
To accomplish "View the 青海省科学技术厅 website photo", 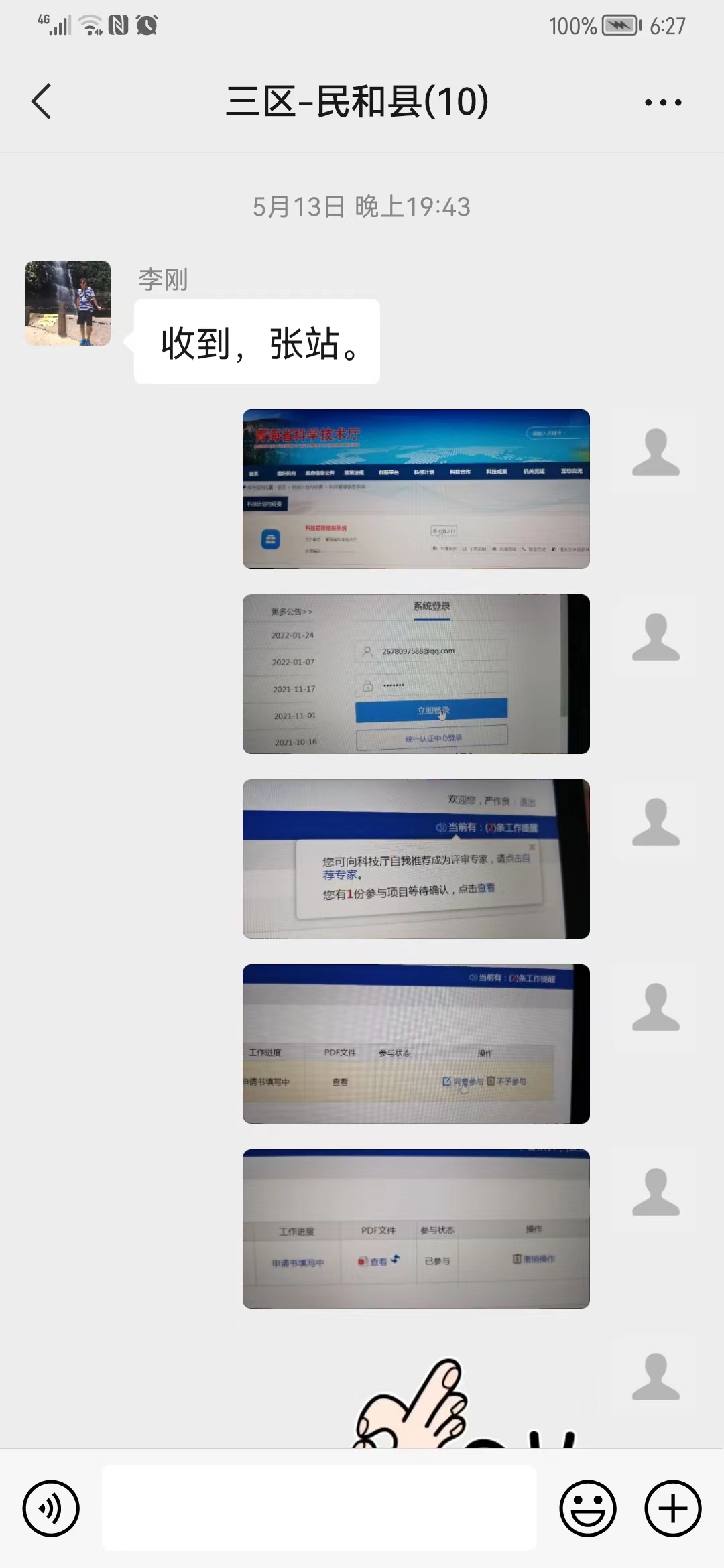I will coord(416,489).
